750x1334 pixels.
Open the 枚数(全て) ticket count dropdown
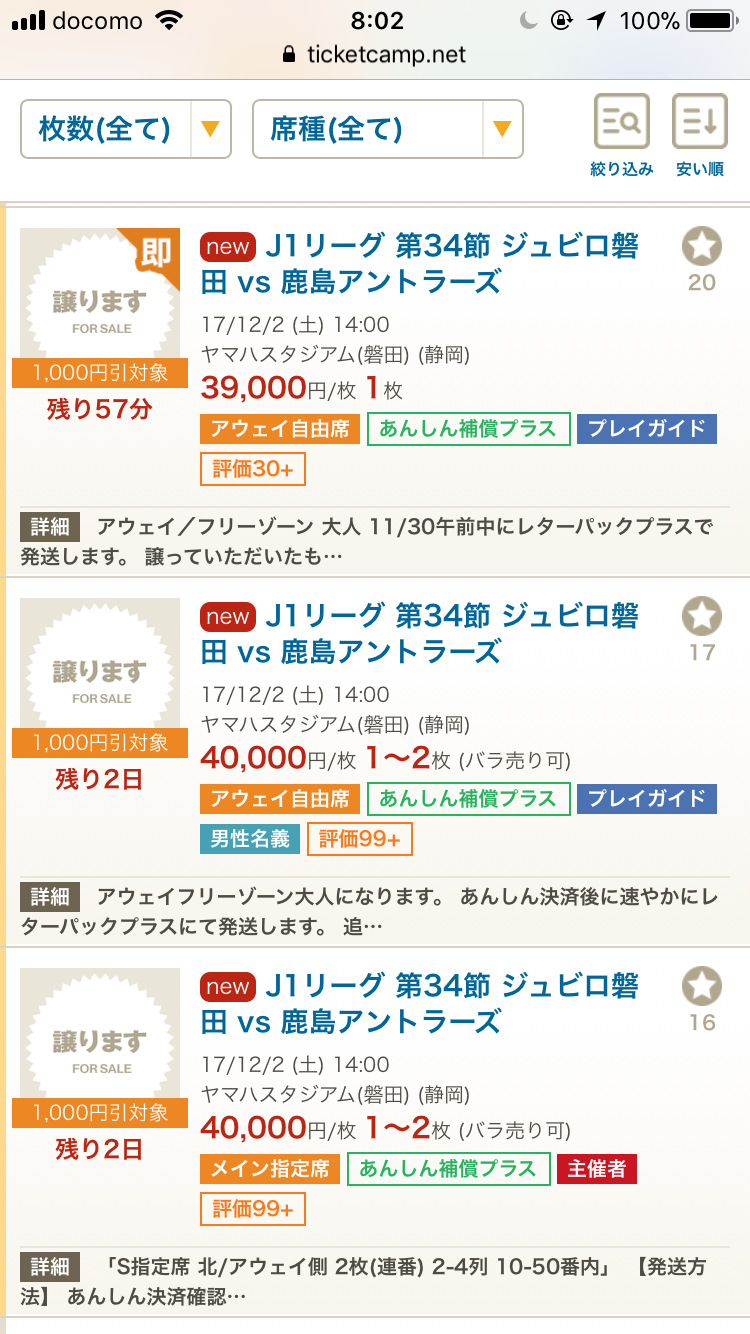point(126,129)
